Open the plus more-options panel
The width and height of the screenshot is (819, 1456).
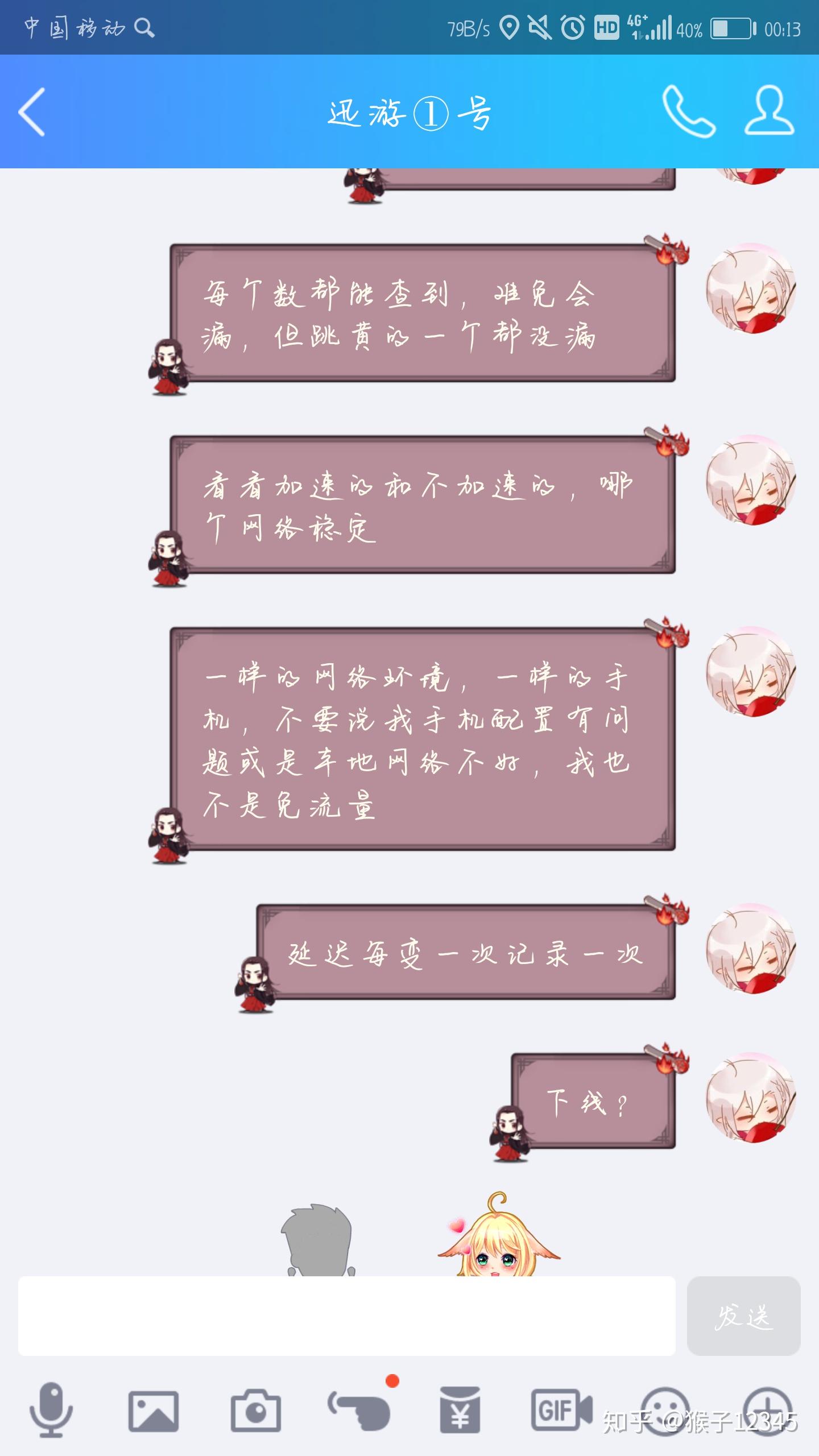coord(768,1410)
